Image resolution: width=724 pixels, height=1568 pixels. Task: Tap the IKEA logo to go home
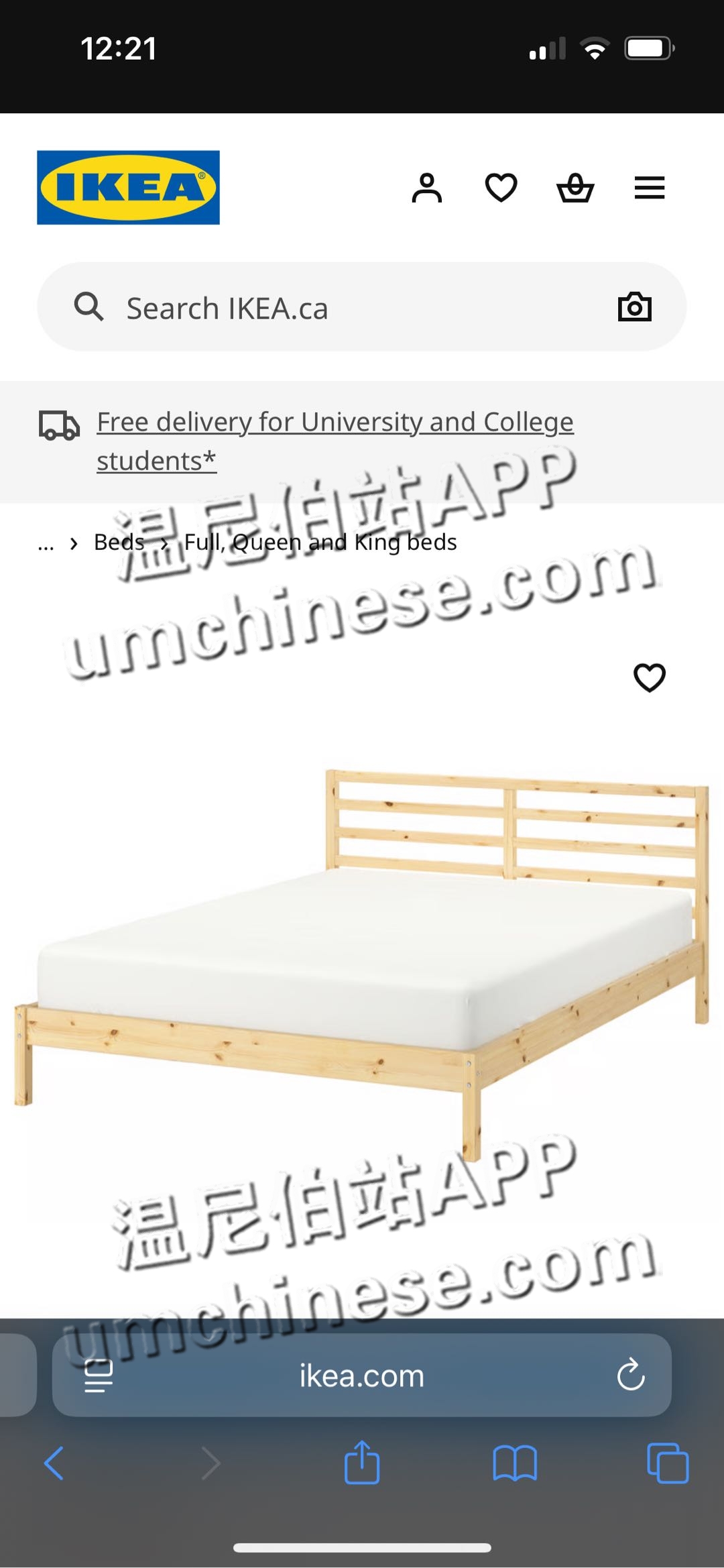coord(128,188)
